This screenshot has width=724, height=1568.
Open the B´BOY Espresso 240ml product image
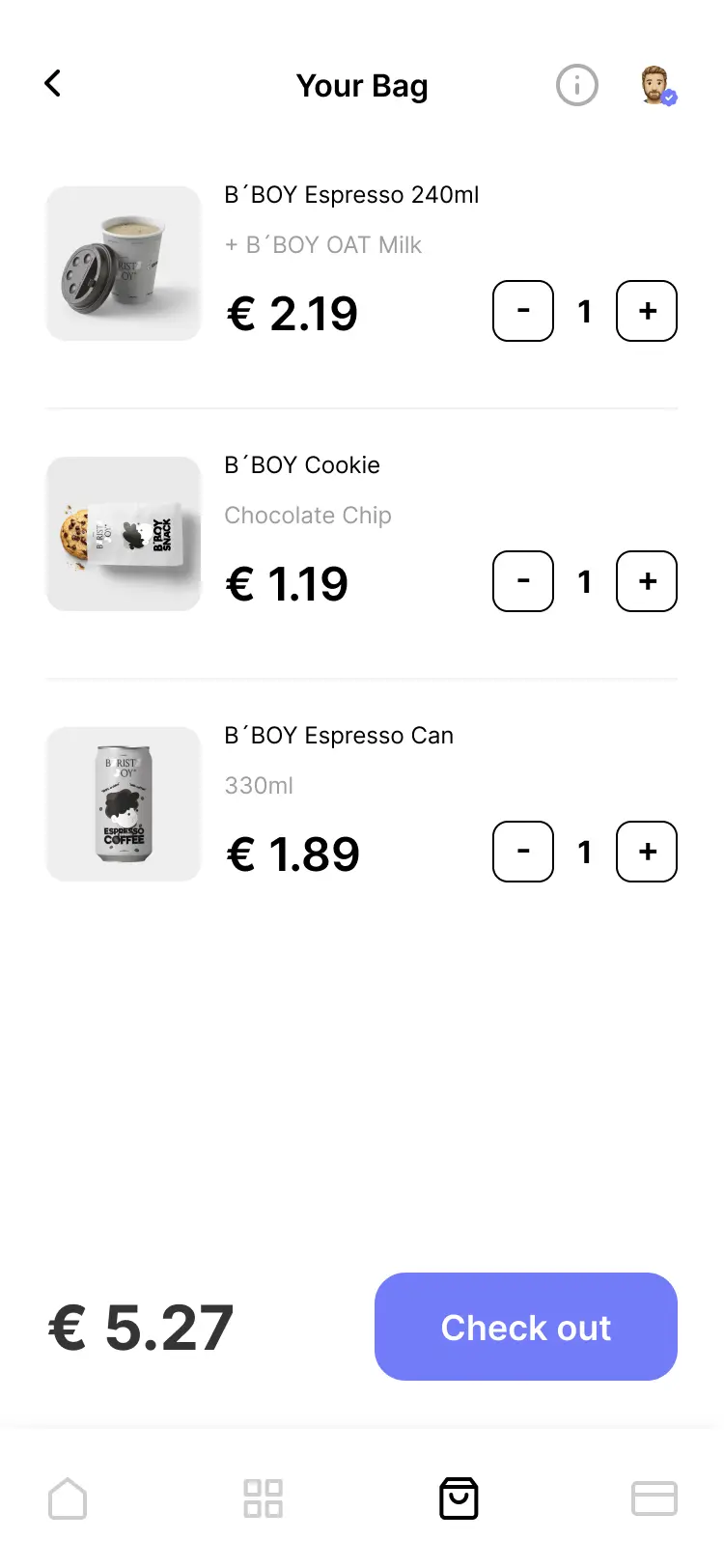[x=124, y=264]
